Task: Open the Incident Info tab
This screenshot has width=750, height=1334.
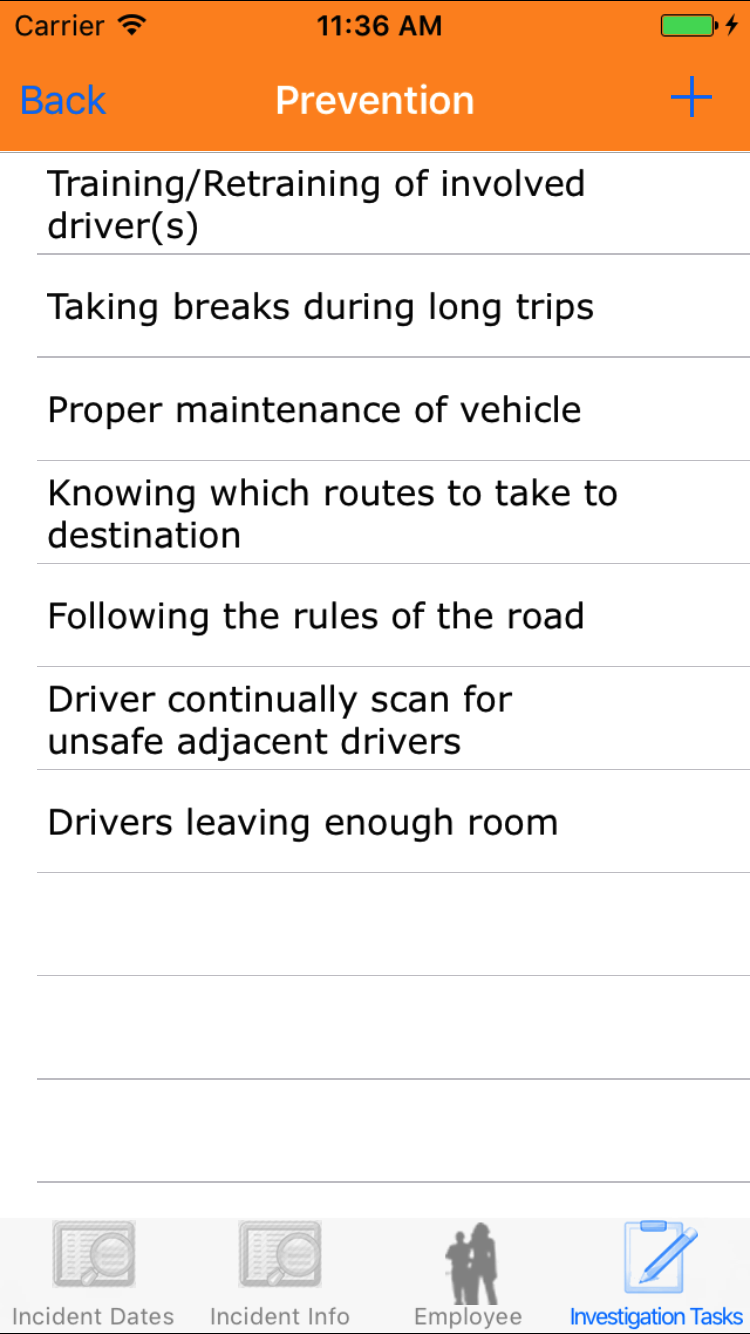Action: (280, 1276)
